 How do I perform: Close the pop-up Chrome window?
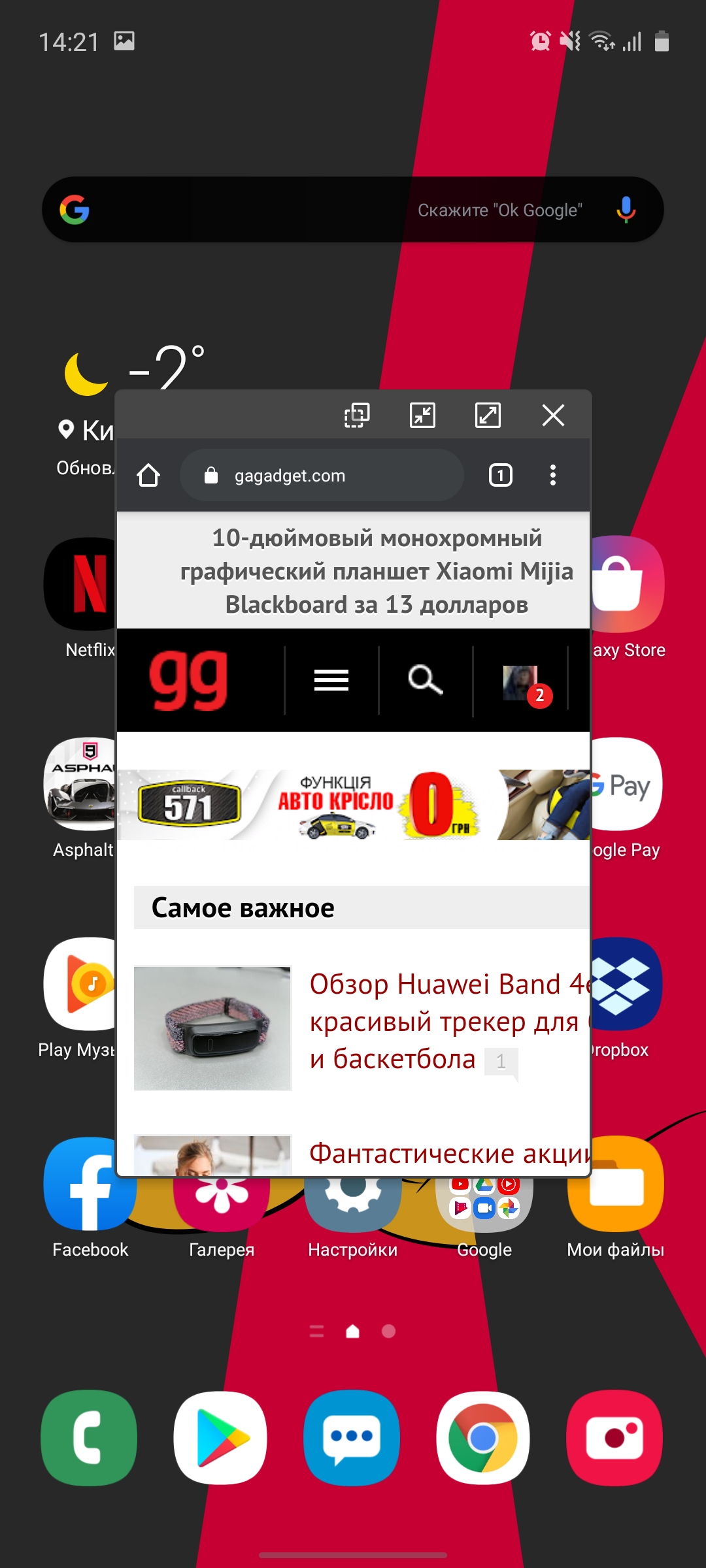pos(553,415)
